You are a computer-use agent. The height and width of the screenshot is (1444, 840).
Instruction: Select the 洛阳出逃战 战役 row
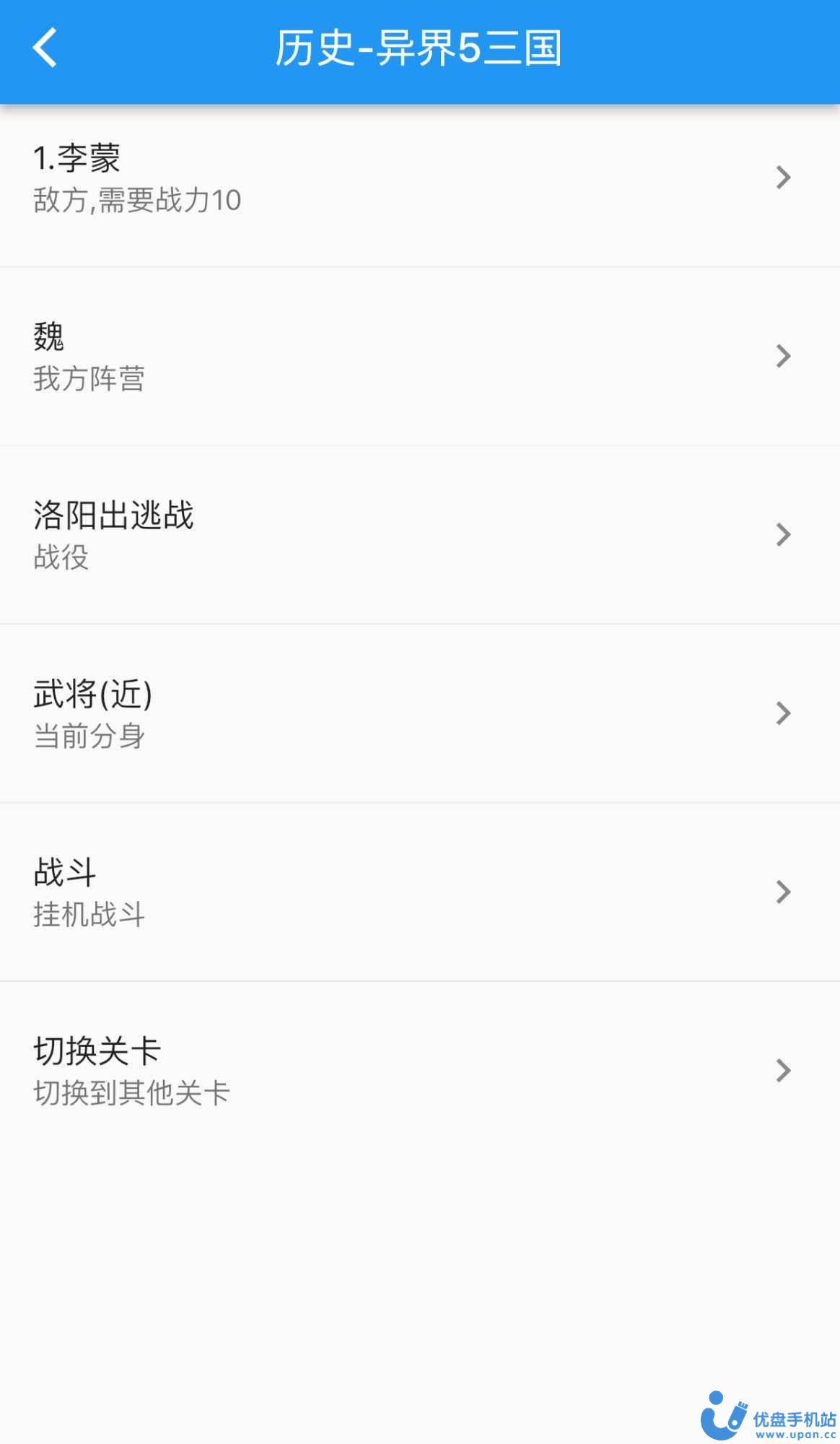coord(420,534)
